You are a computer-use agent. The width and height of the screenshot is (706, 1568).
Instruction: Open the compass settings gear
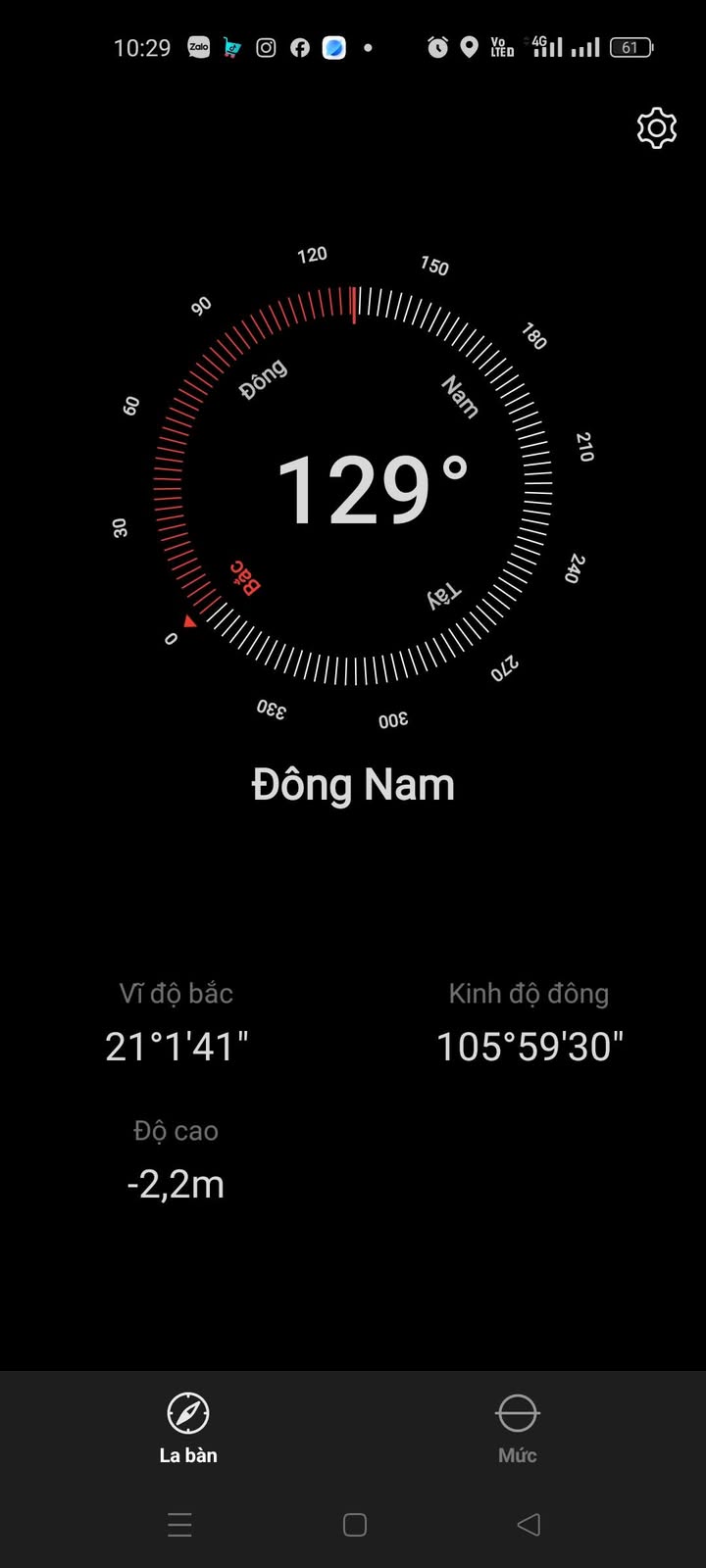point(656,128)
